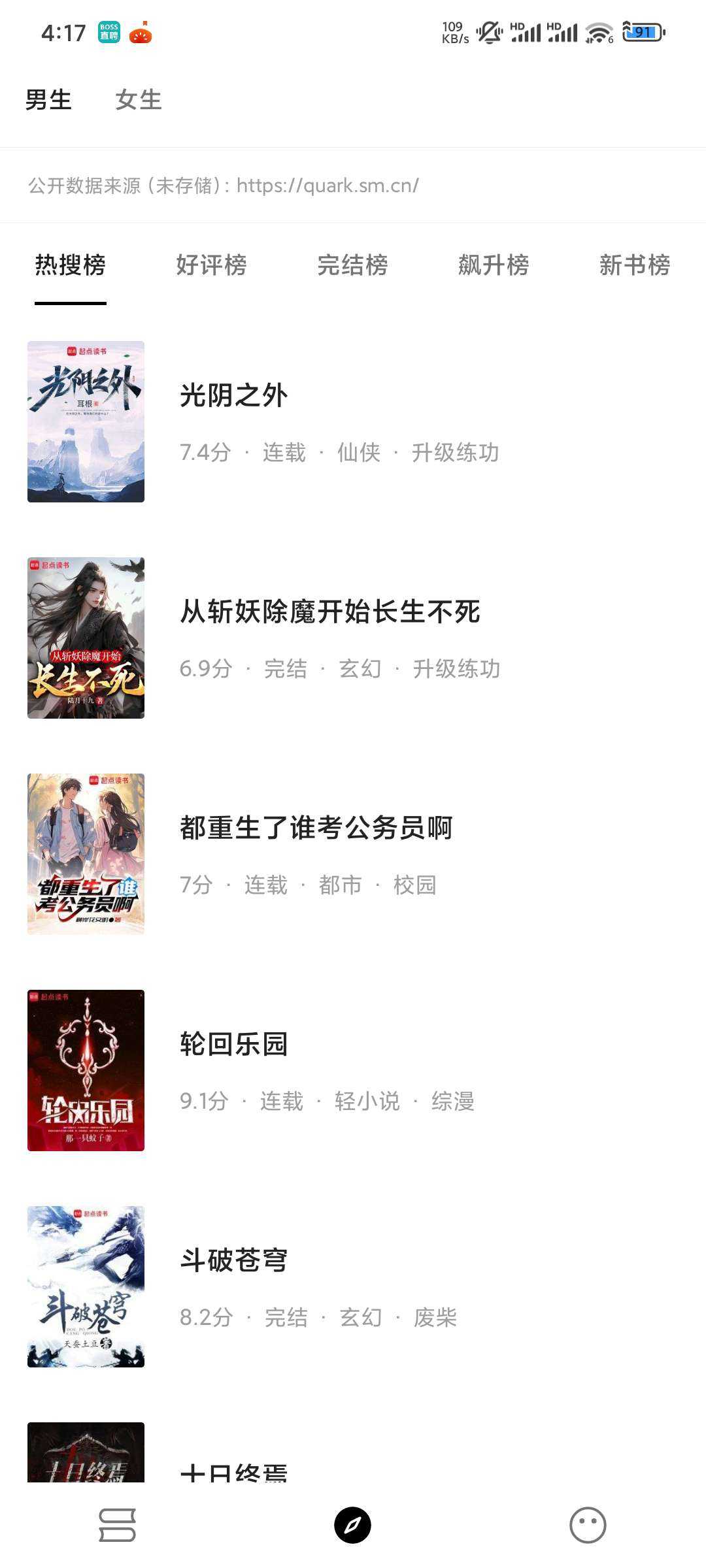Go to the bookshelf icon in bottom bar
The image size is (706, 1568).
pyautogui.click(x=118, y=1525)
